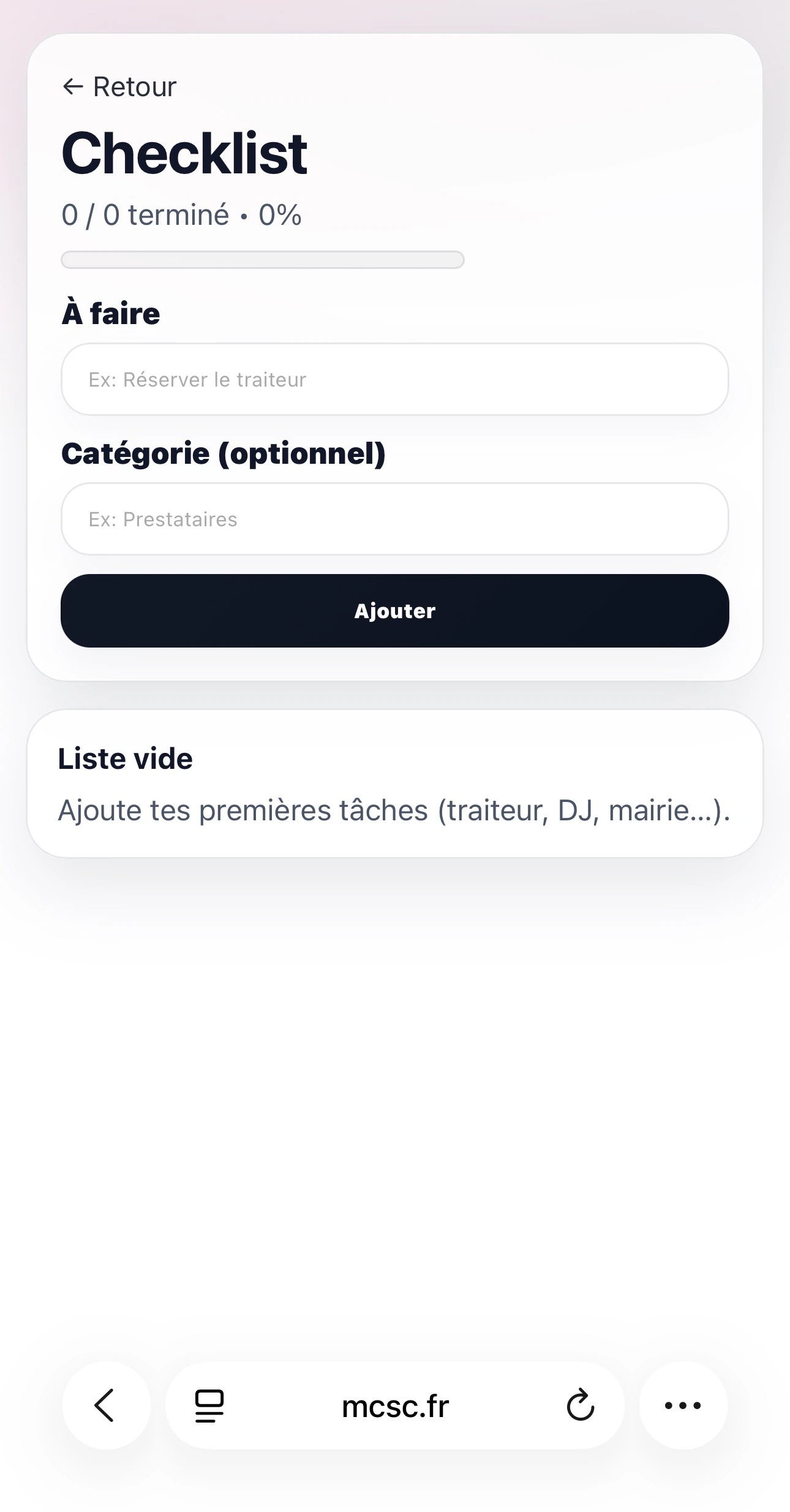This screenshot has height=1512, width=790.
Task: Select the mcsc.fr address bar
Action: [395, 1406]
